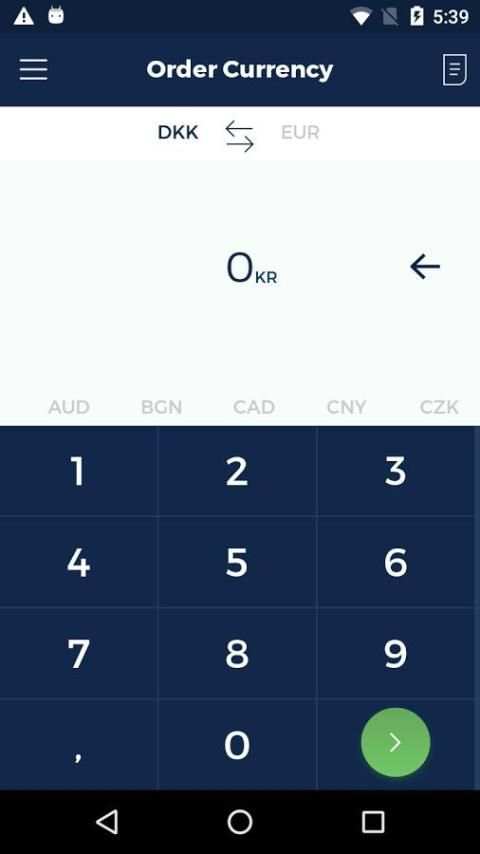Delete last digit with backspace arrow
This screenshot has width=480, height=854.
[425, 267]
